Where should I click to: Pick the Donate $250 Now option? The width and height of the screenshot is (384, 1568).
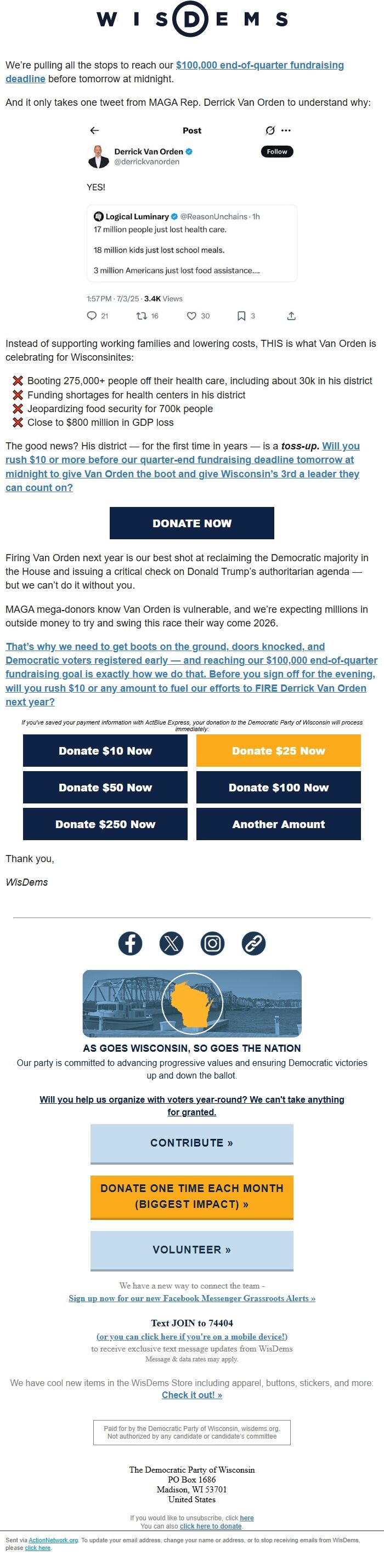(x=105, y=824)
